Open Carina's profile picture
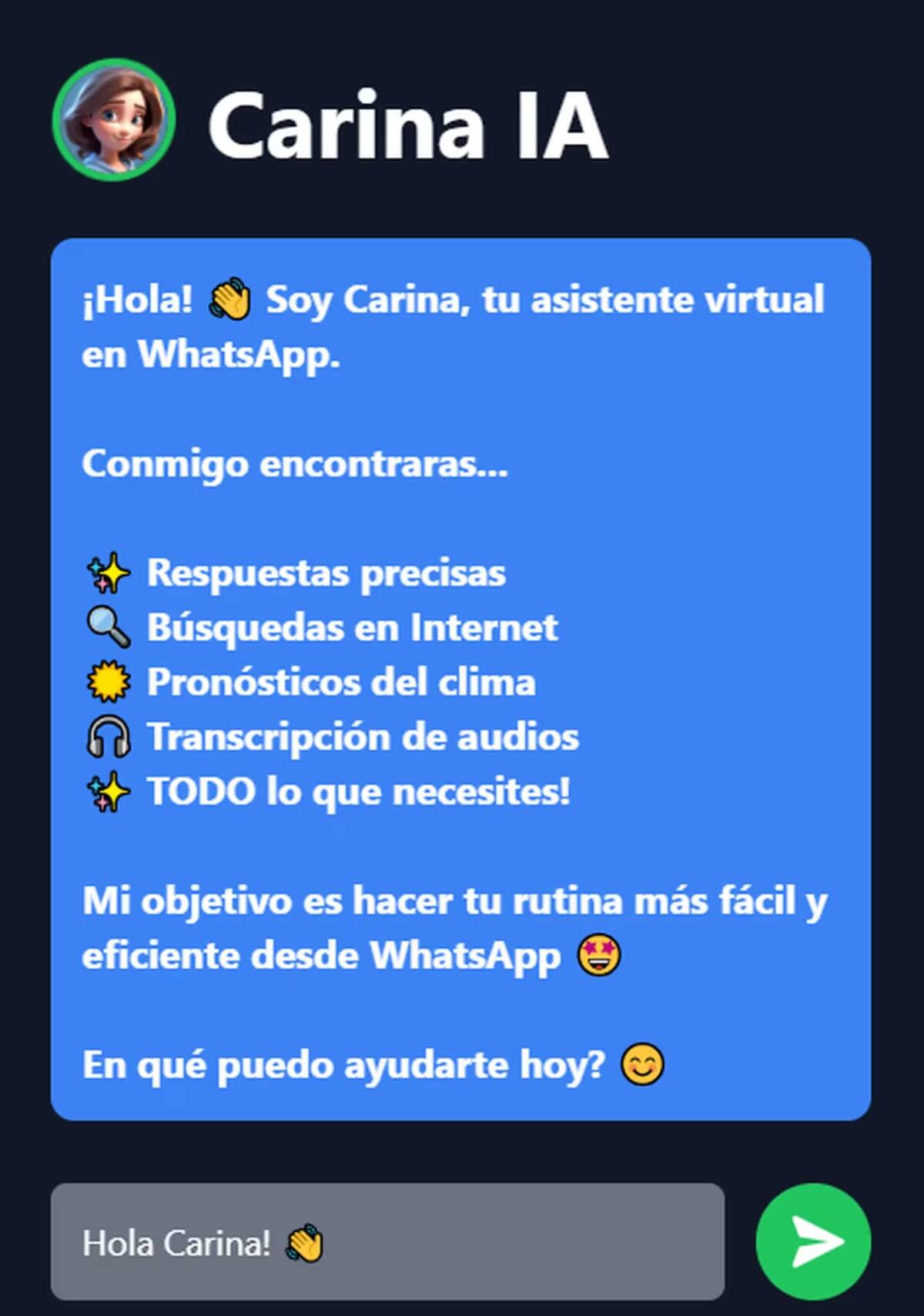 pyautogui.click(x=113, y=124)
